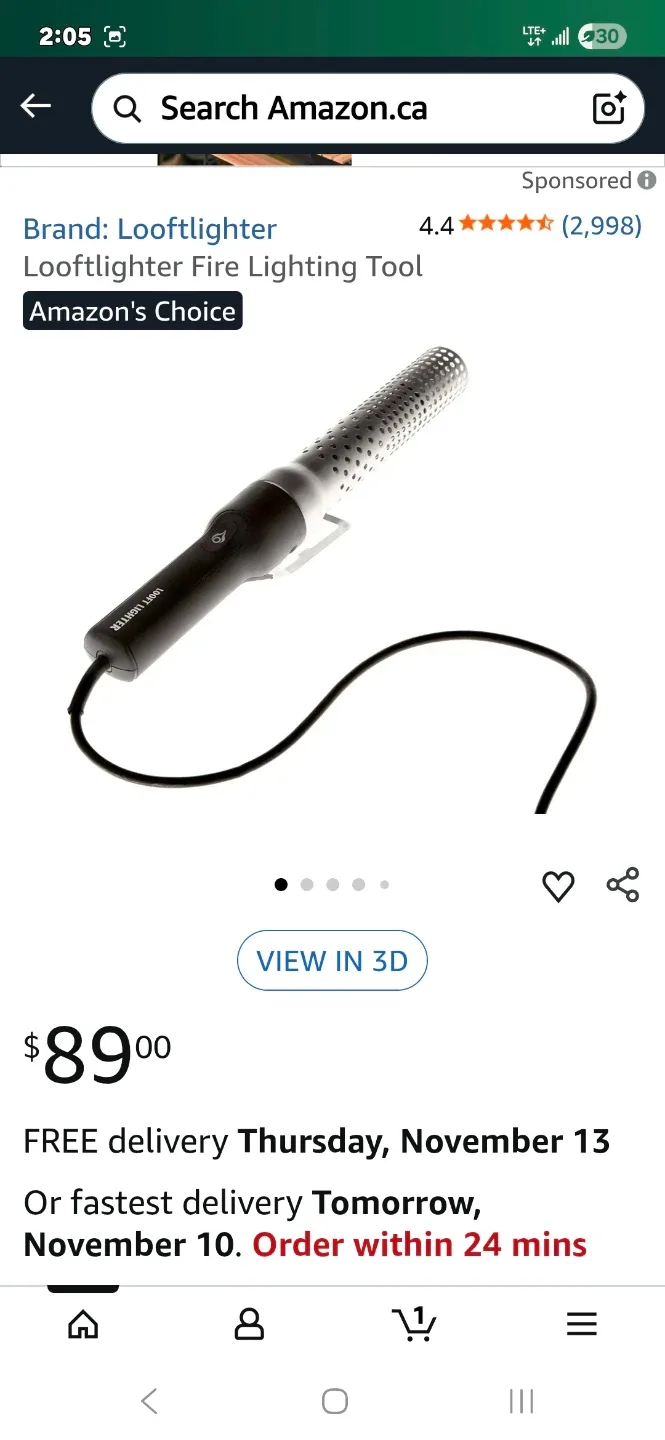
Task: Open the account profile tab
Action: point(249,1324)
